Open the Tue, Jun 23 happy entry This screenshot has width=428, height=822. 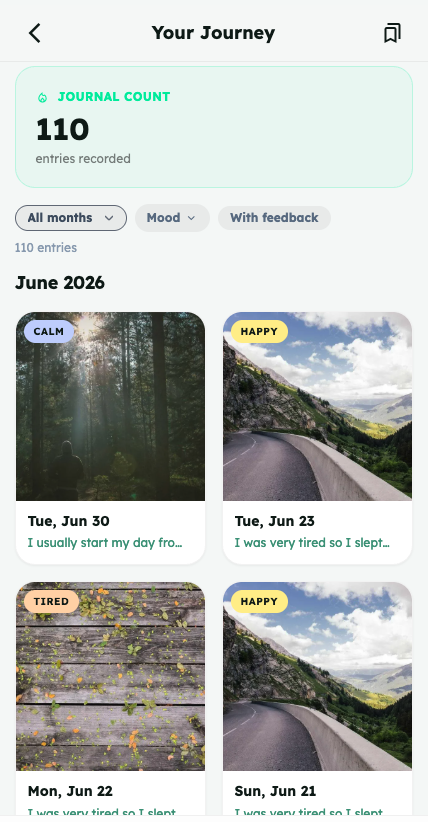coord(317,438)
